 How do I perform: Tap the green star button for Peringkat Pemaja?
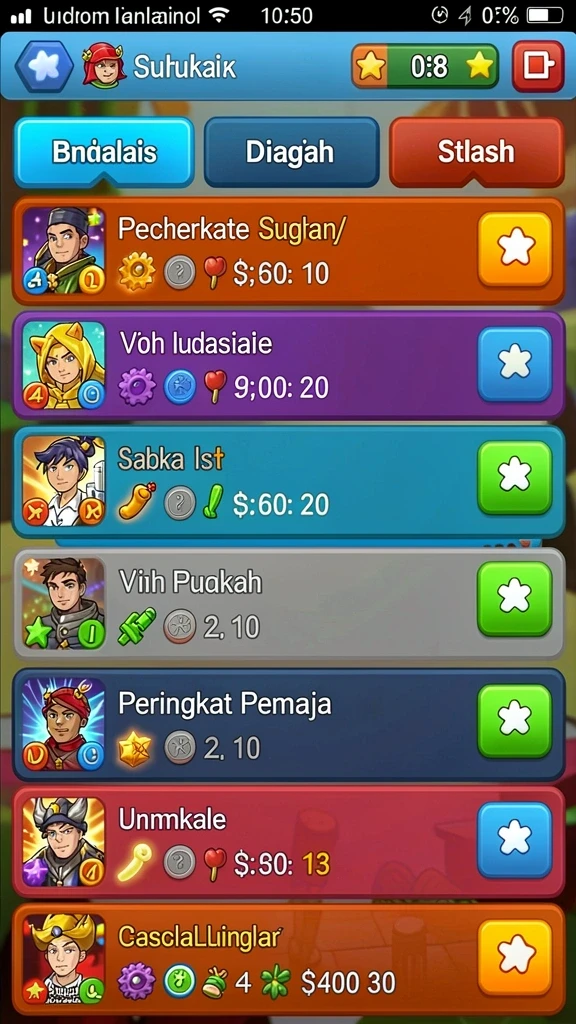point(515,721)
